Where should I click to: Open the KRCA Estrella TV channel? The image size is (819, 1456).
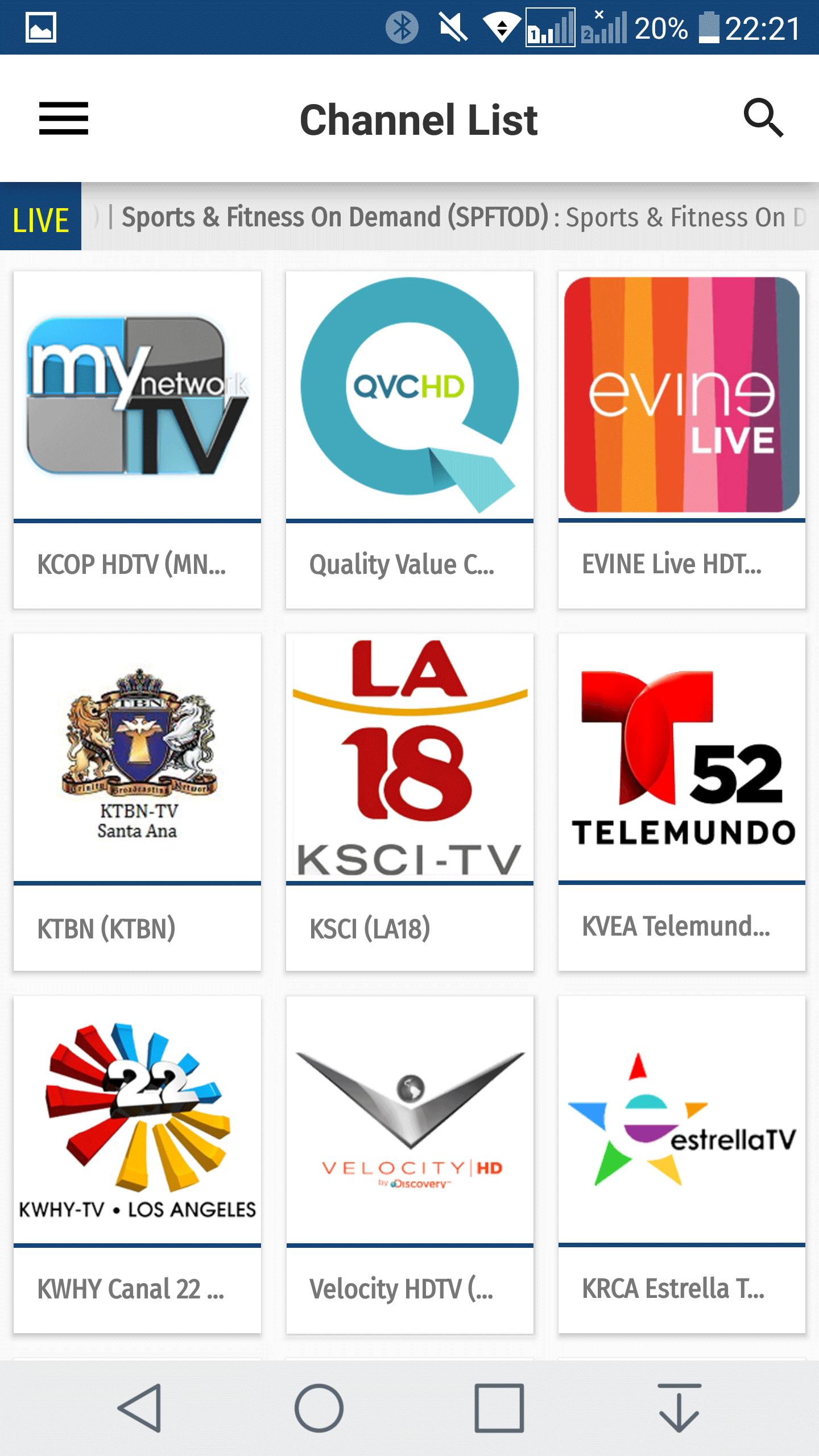(x=682, y=1164)
